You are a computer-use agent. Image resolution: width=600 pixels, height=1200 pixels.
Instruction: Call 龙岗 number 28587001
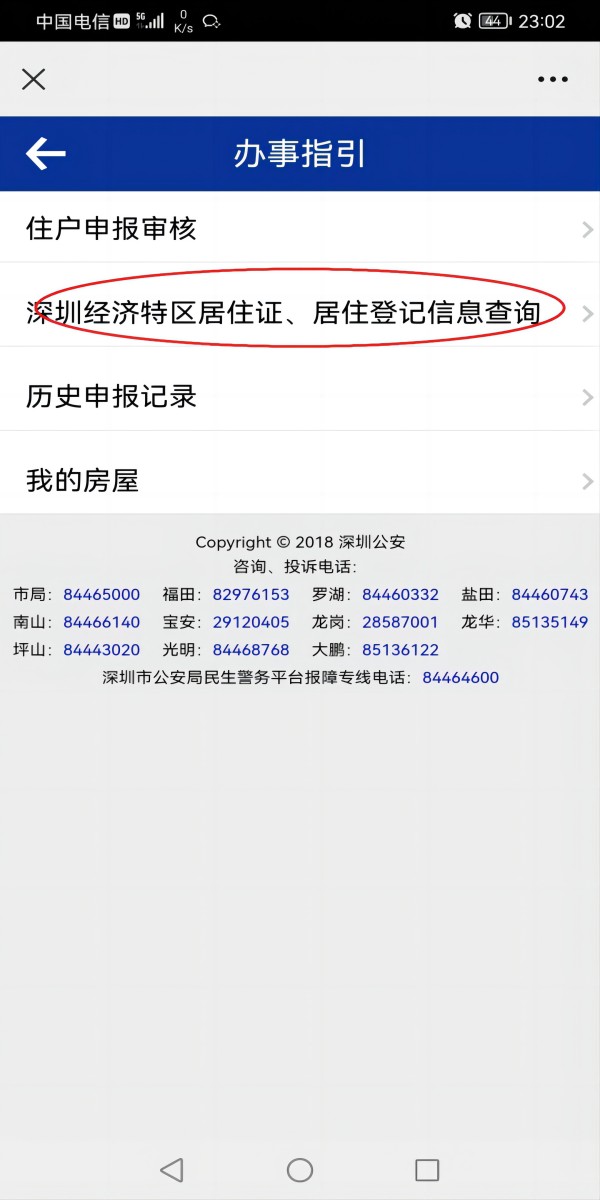(400, 622)
